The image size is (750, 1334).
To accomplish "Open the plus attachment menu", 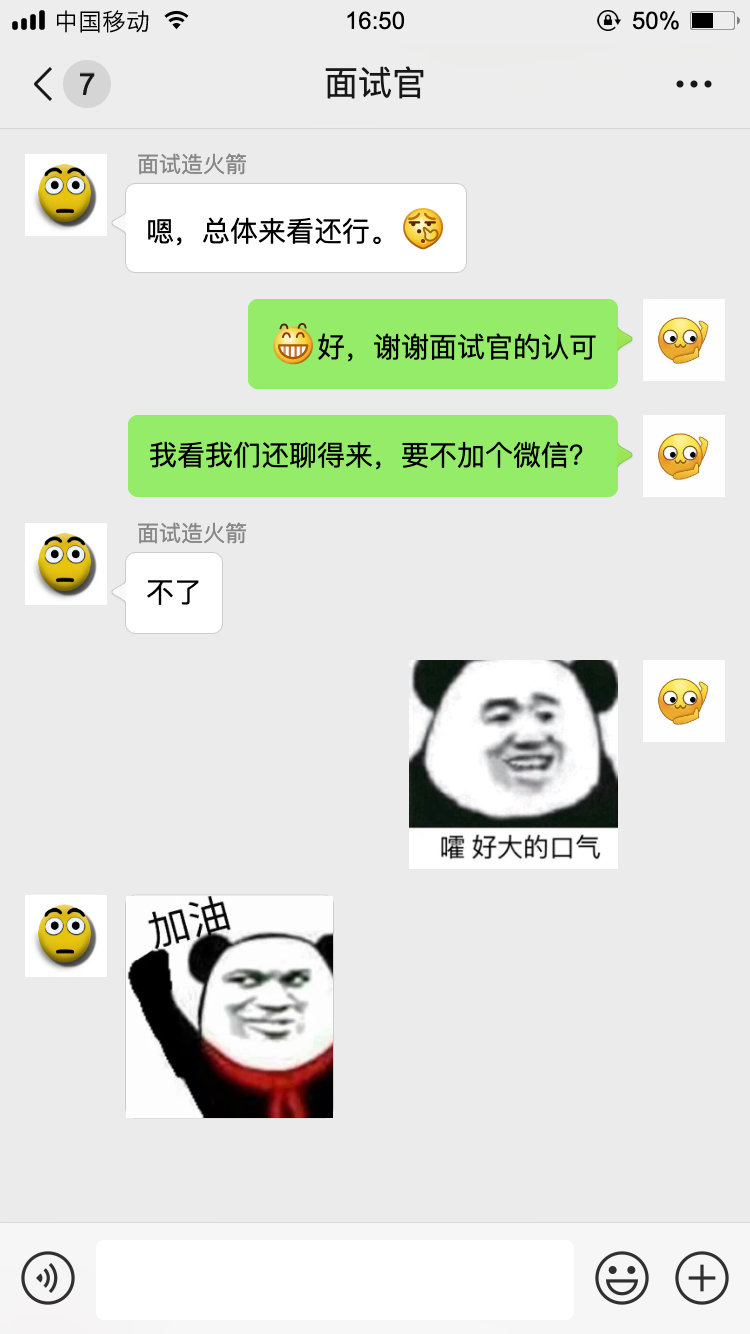I will click(x=702, y=1278).
